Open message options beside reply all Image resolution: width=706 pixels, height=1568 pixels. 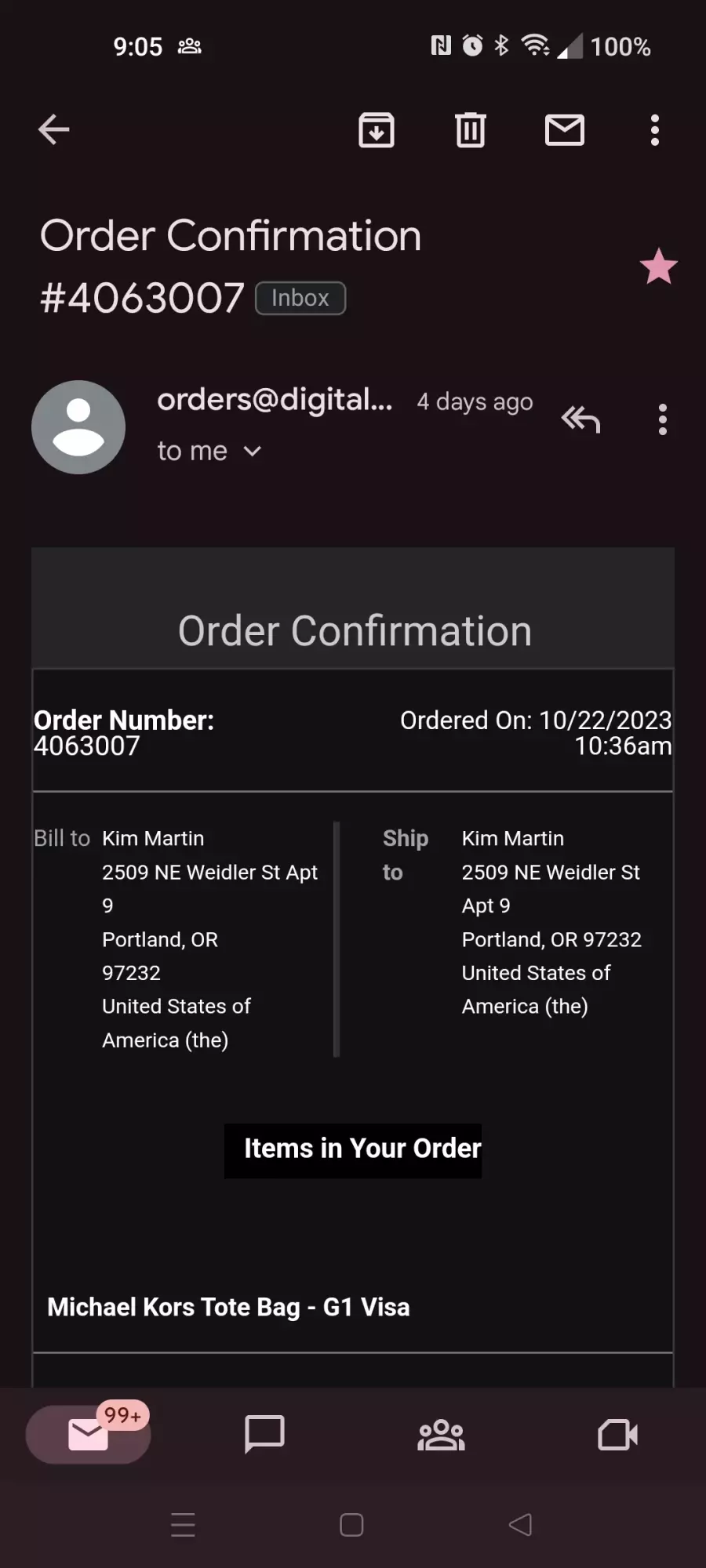(663, 419)
